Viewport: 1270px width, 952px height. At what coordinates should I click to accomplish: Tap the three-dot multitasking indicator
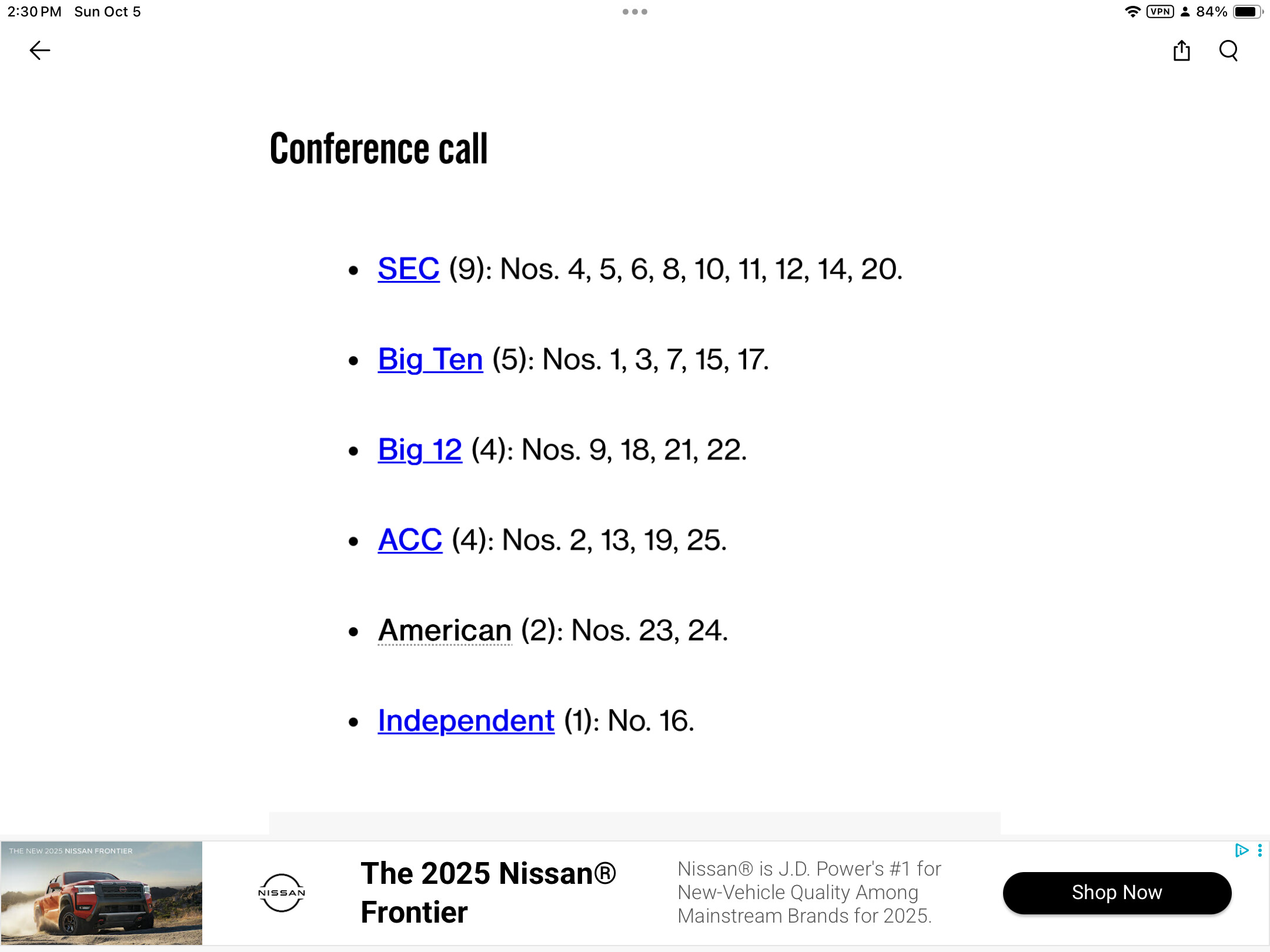[x=634, y=12]
